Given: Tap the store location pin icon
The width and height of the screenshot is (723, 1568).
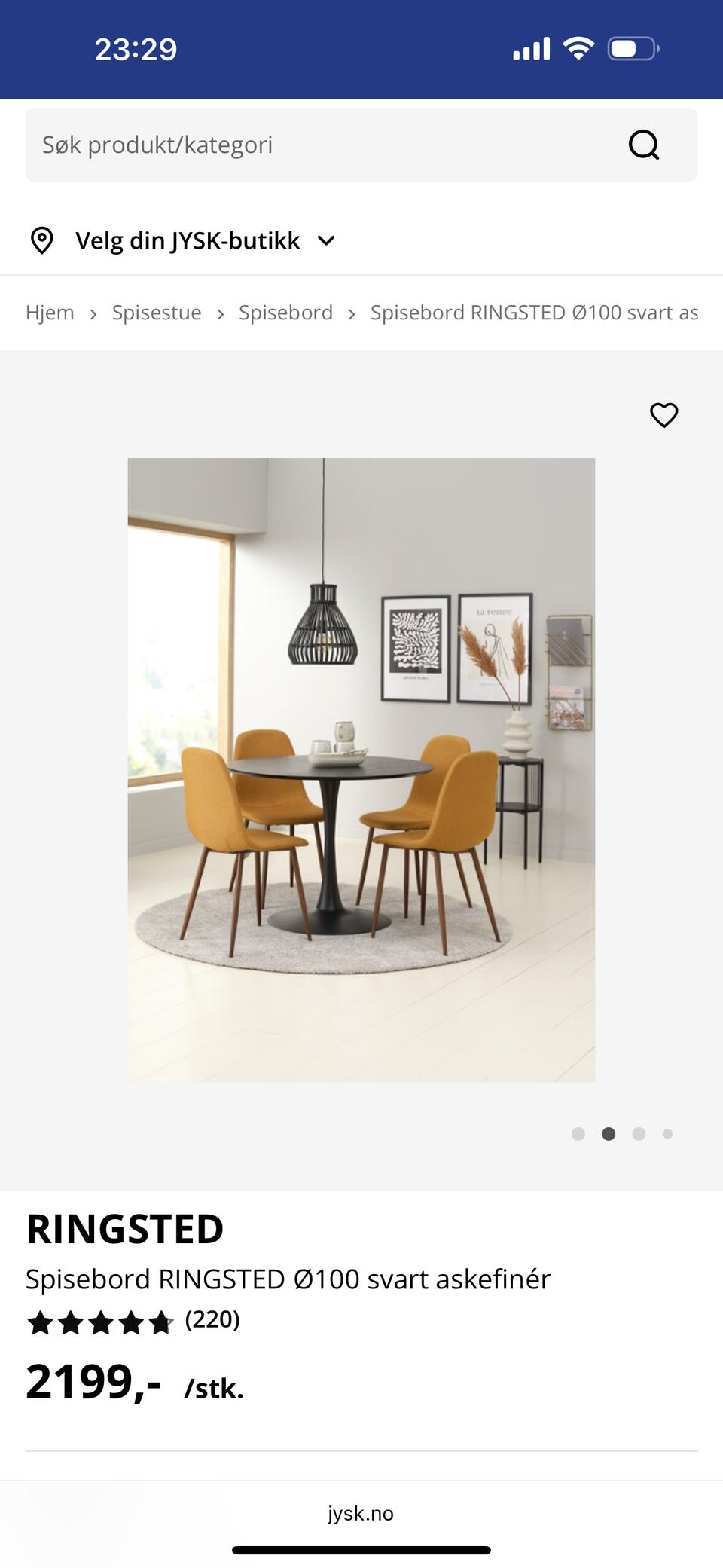Looking at the screenshot, I should 42,240.
